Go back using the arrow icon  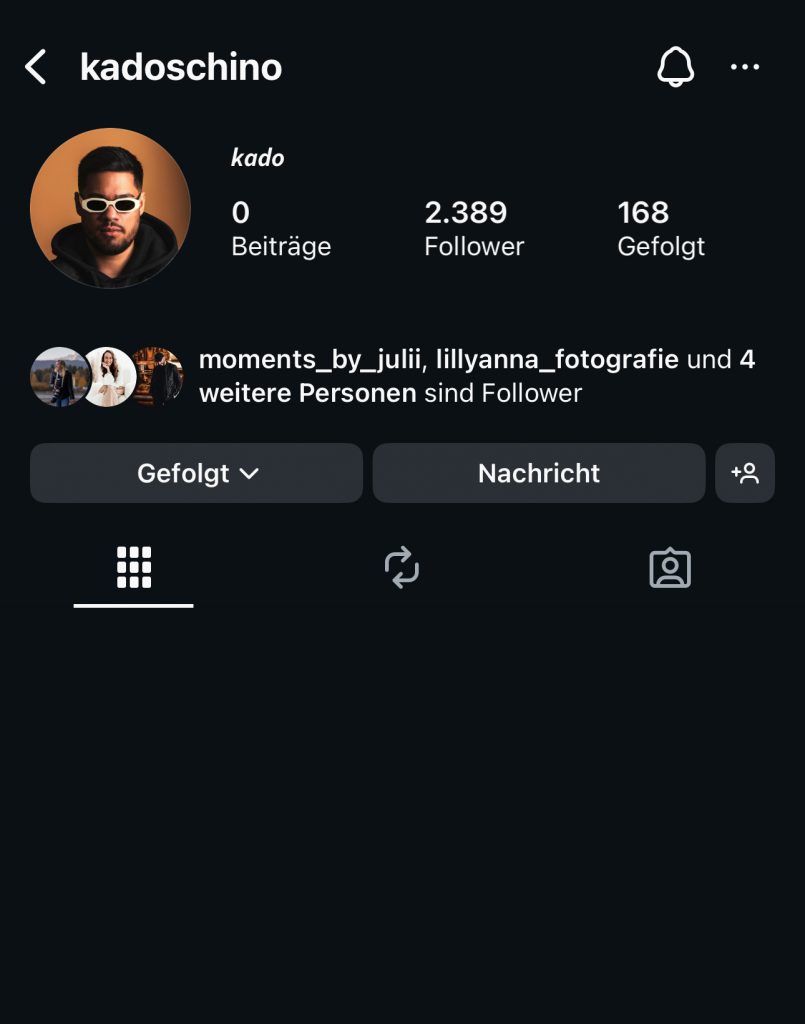click(36, 68)
